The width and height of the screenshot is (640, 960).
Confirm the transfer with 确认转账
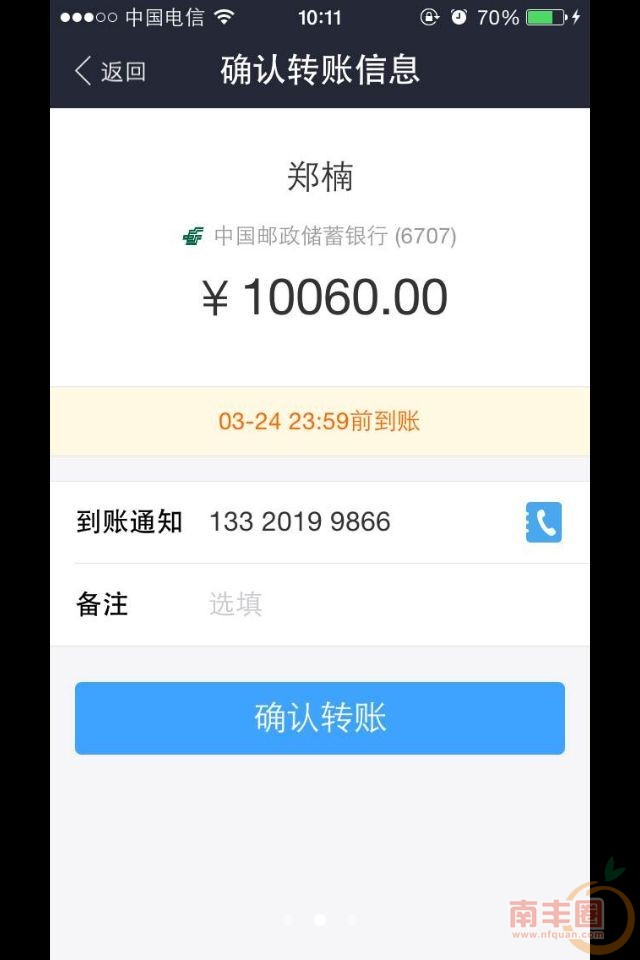click(320, 718)
